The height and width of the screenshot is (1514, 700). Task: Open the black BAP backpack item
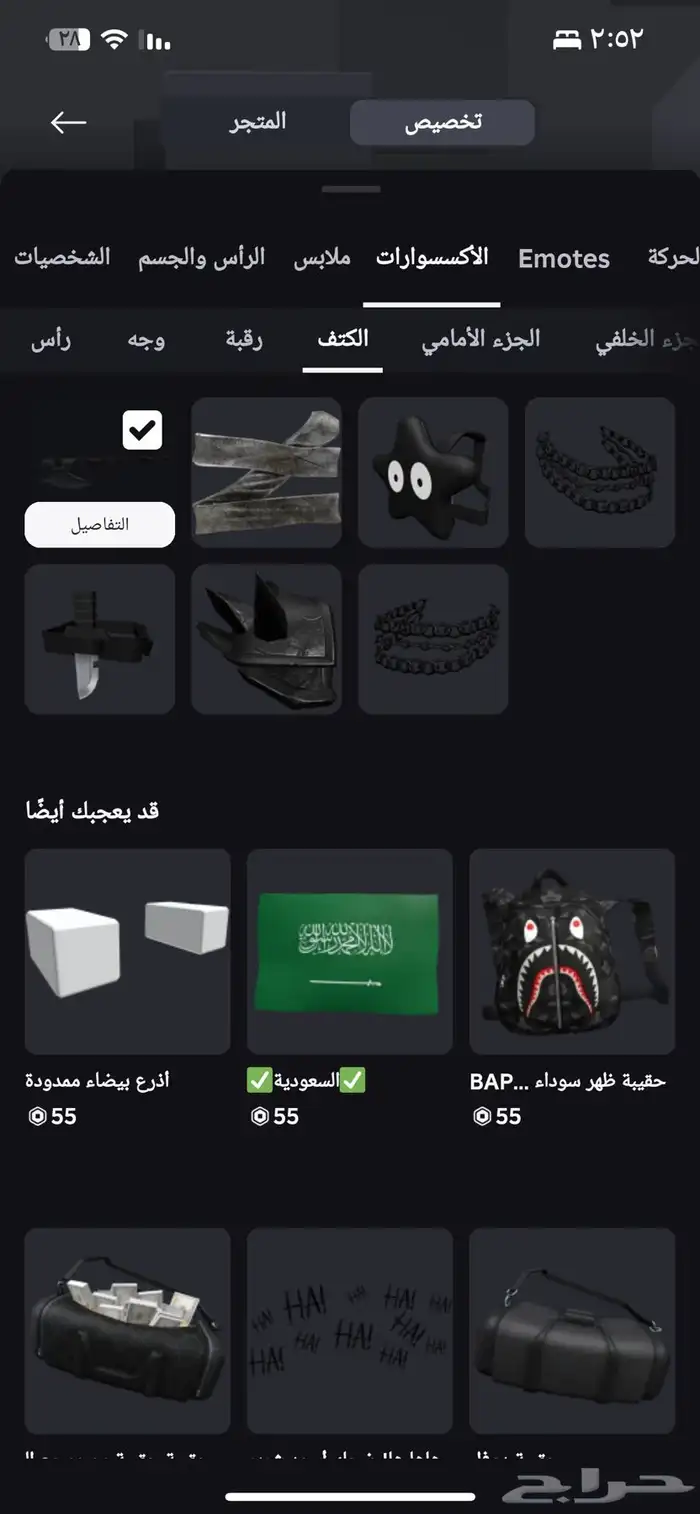[572, 951]
